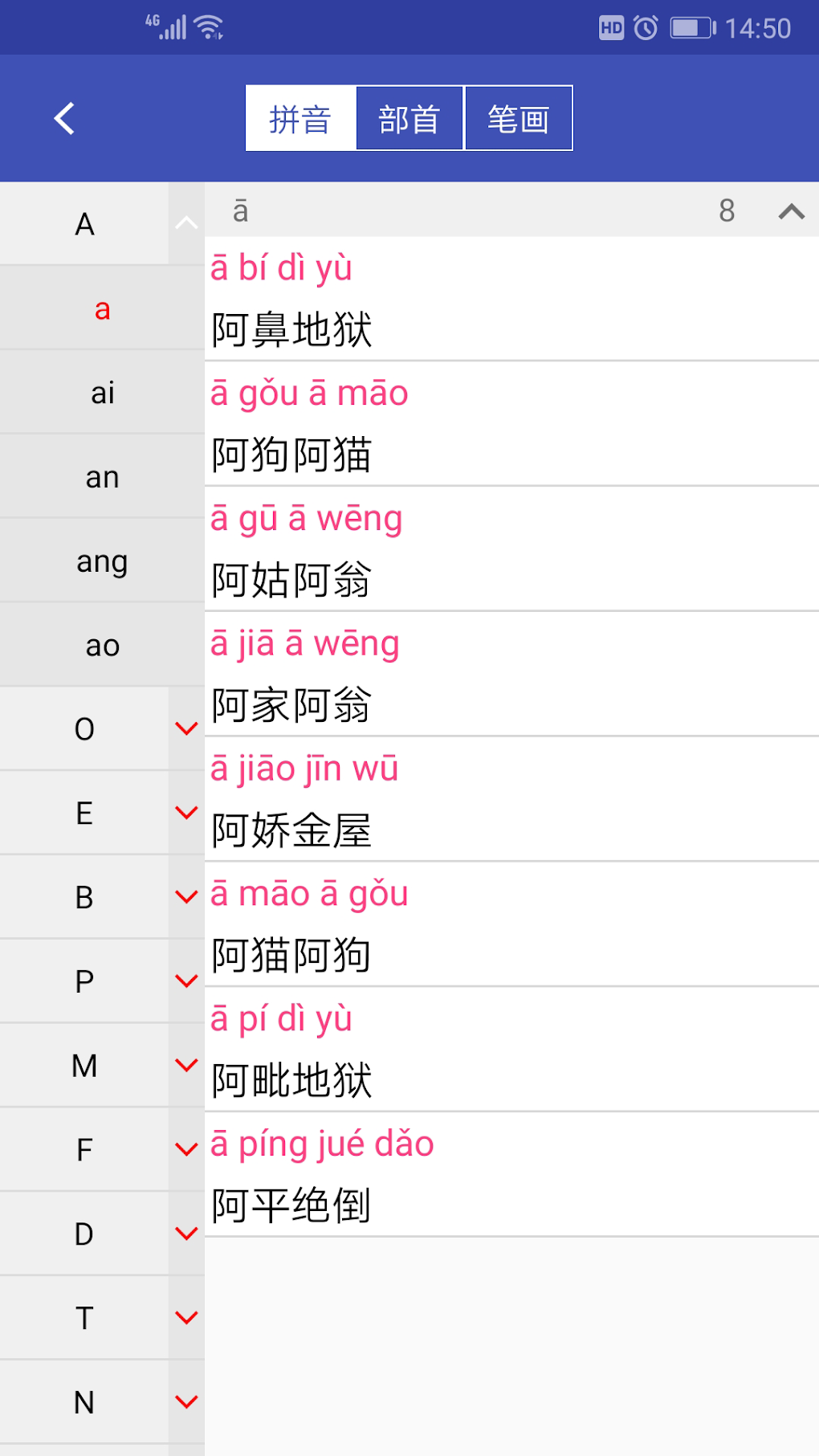Go back using the top-left arrow
819x1456 pixels.
tap(64, 119)
